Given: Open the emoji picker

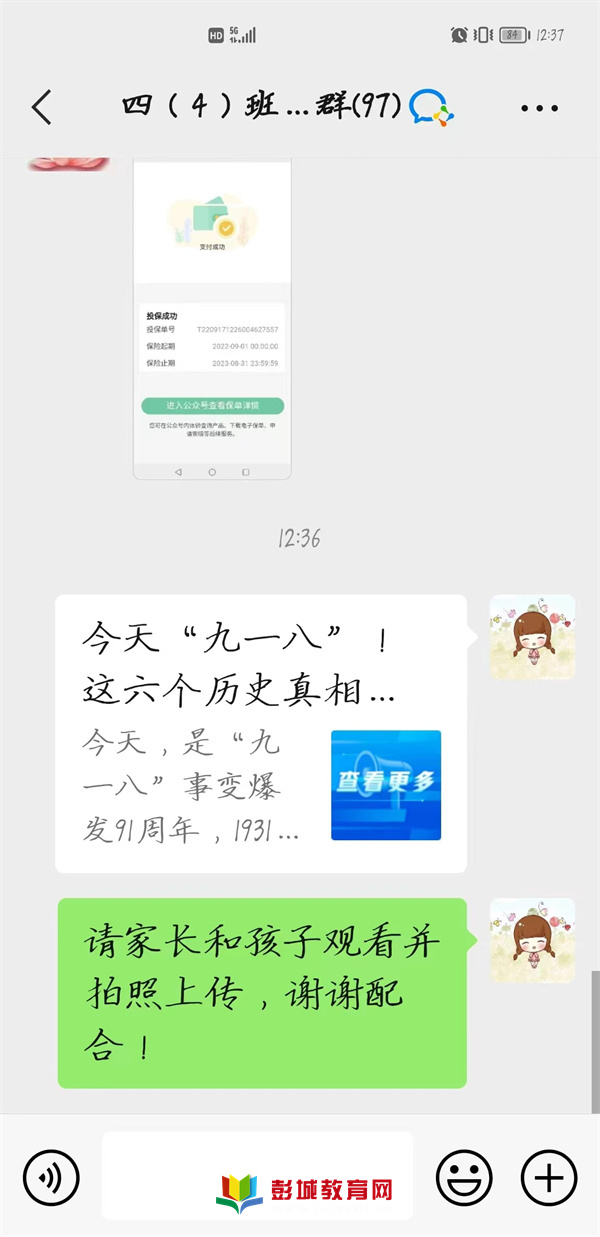Looking at the screenshot, I should (464, 1176).
